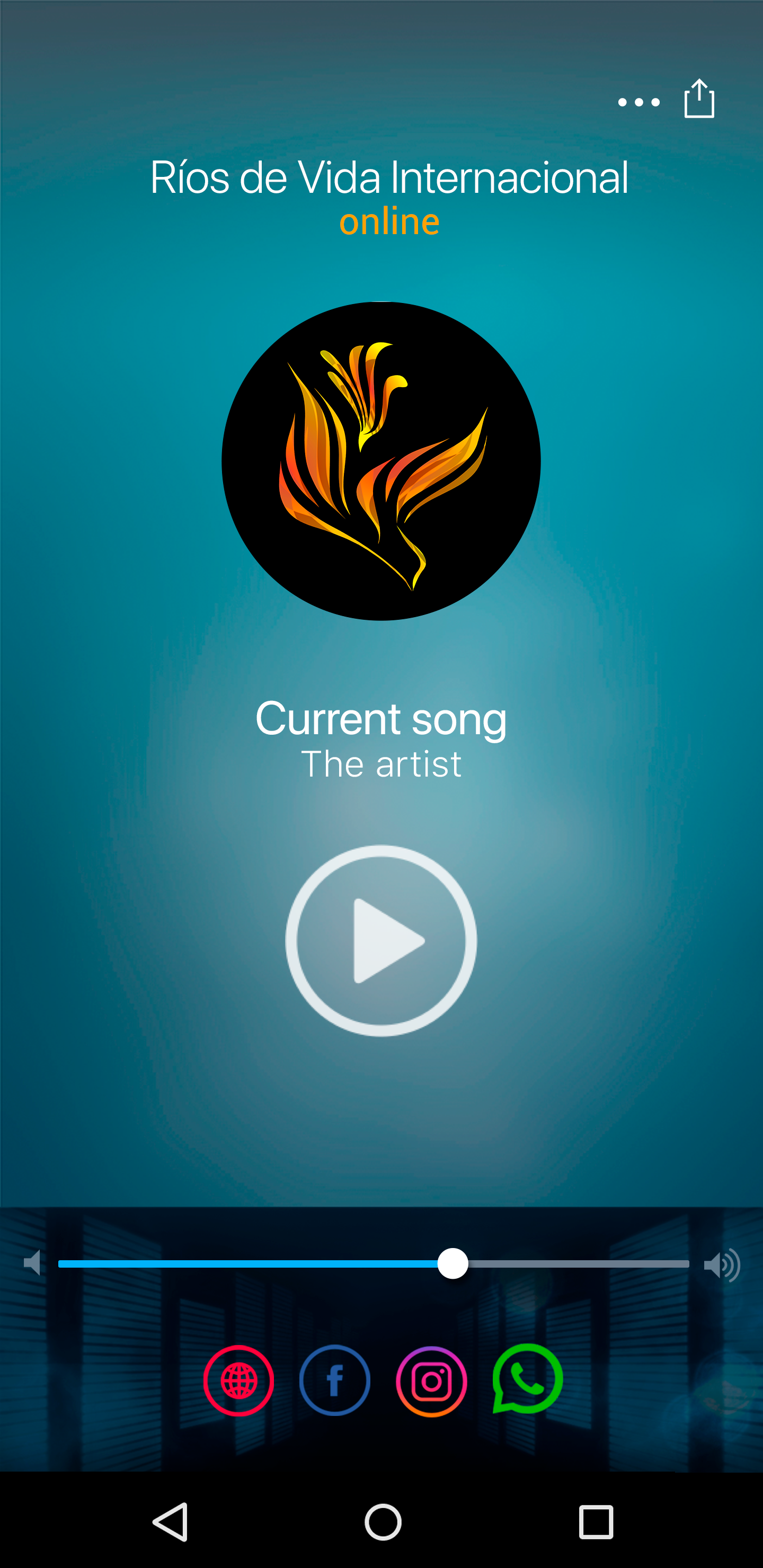Image resolution: width=763 pixels, height=1568 pixels.
Task: Go back using the system back button
Action: pyautogui.click(x=170, y=1522)
